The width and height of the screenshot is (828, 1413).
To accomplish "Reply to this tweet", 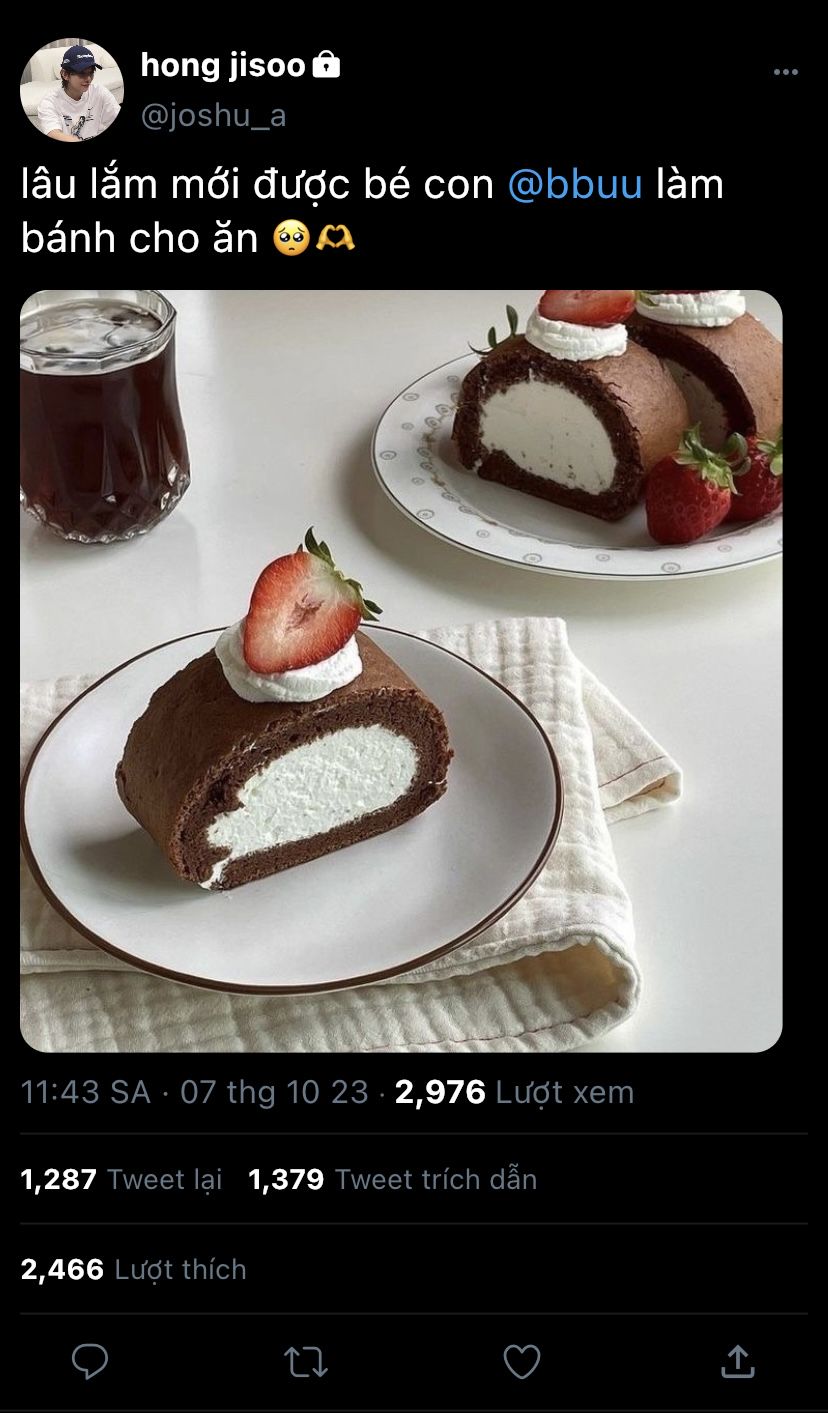I will coord(90,1361).
